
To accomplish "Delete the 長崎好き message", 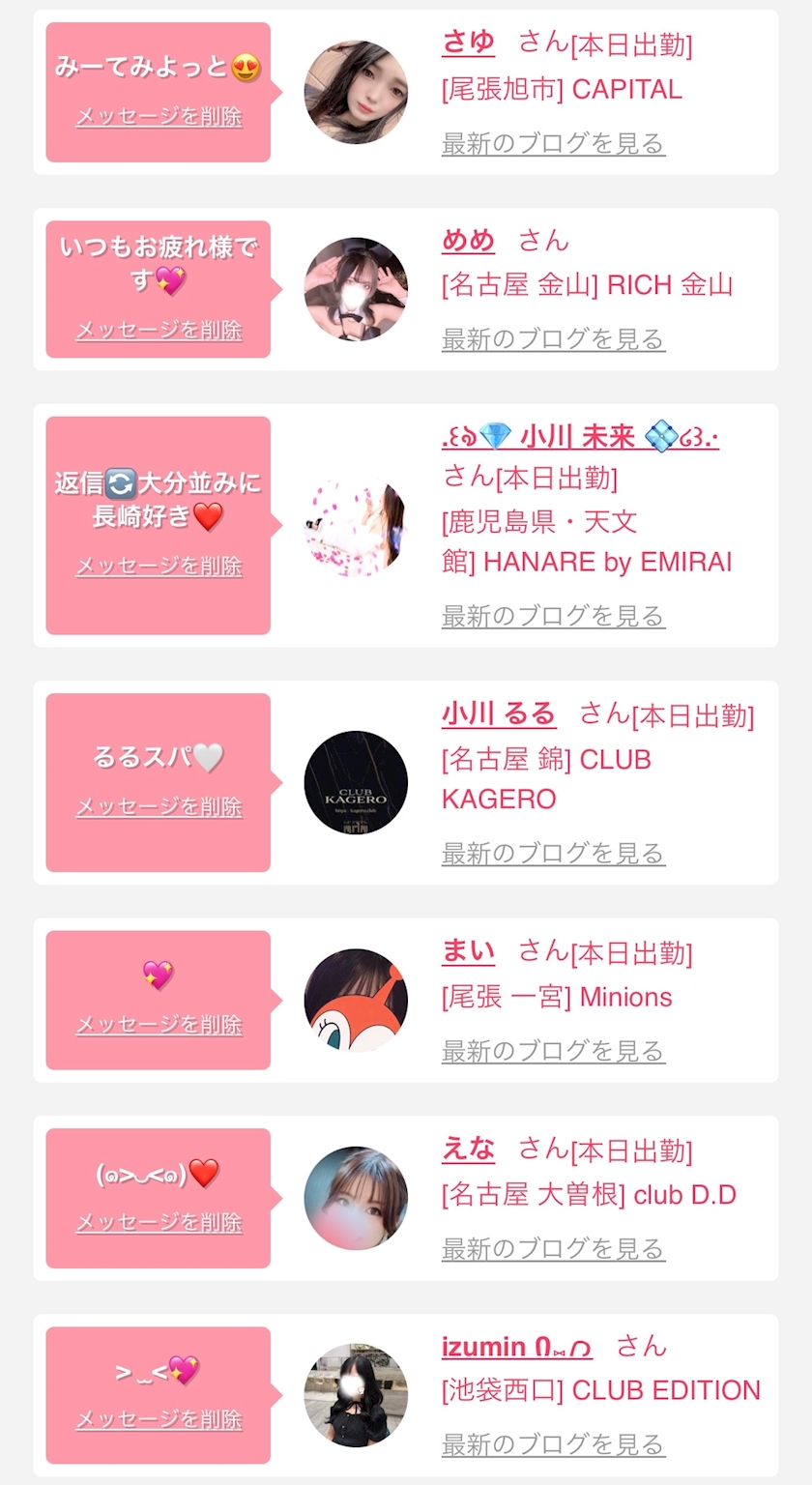I will [159, 566].
